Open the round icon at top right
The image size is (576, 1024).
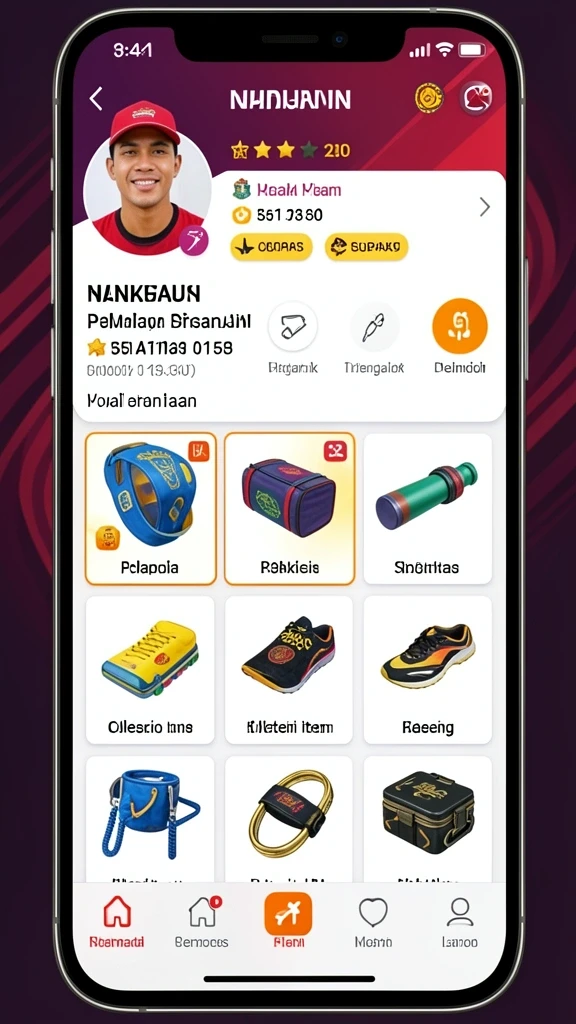(x=476, y=98)
